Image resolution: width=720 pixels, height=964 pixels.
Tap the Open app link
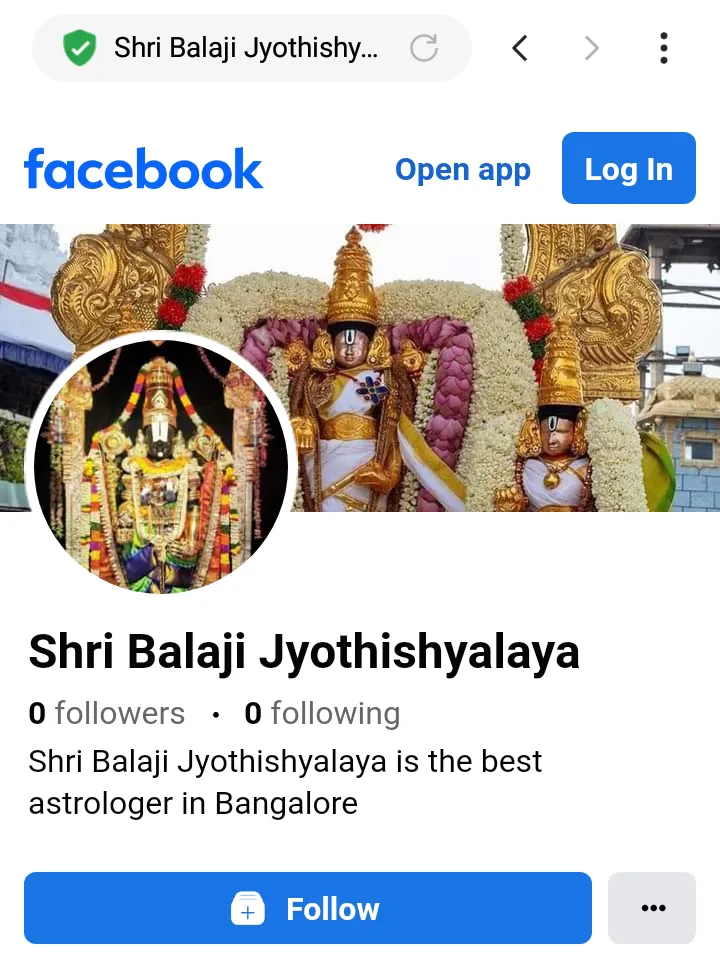point(462,170)
